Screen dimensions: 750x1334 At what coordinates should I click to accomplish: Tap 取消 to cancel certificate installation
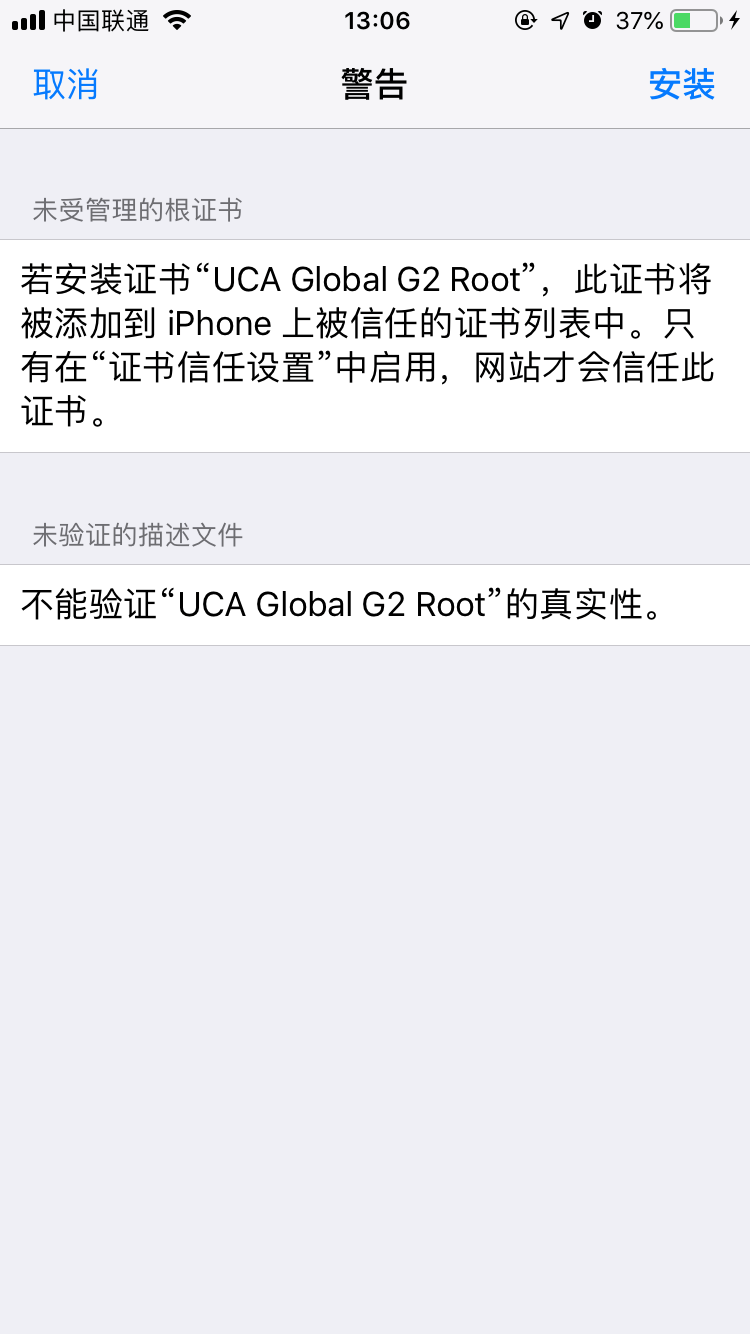tap(66, 85)
